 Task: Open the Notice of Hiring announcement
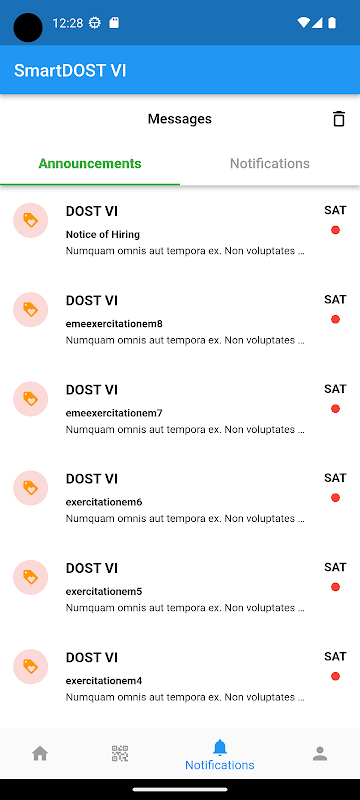pyautogui.click(x=180, y=230)
